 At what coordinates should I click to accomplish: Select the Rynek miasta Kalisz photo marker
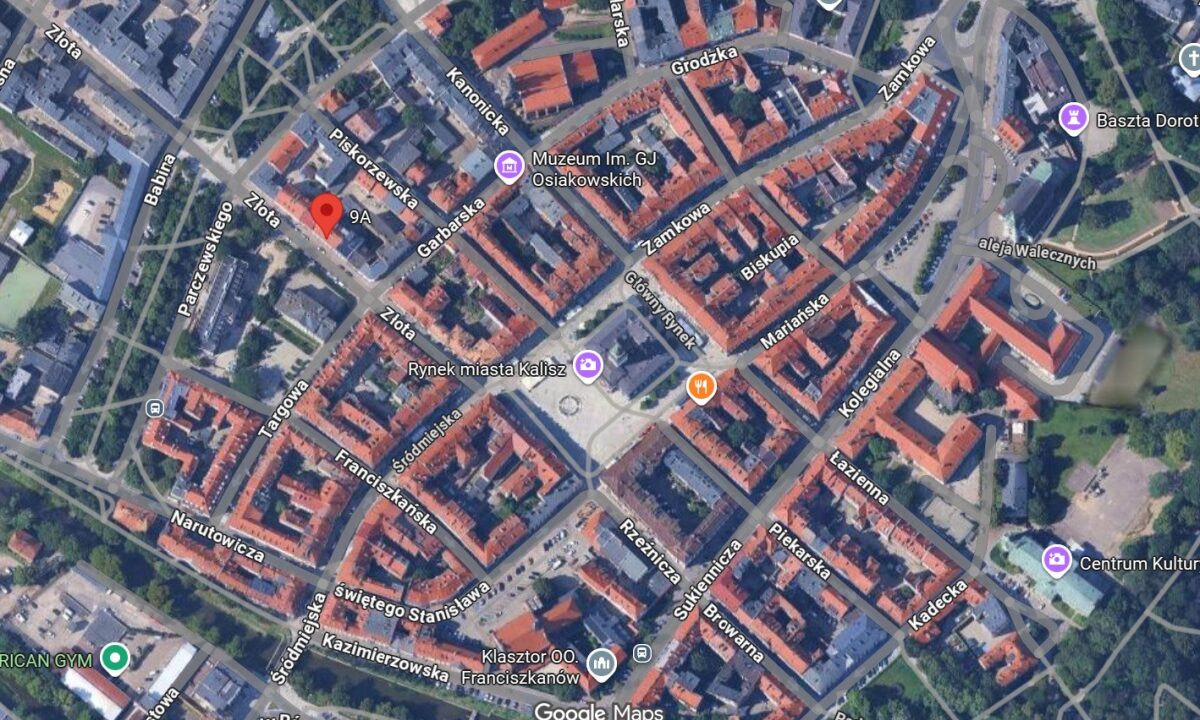click(587, 365)
